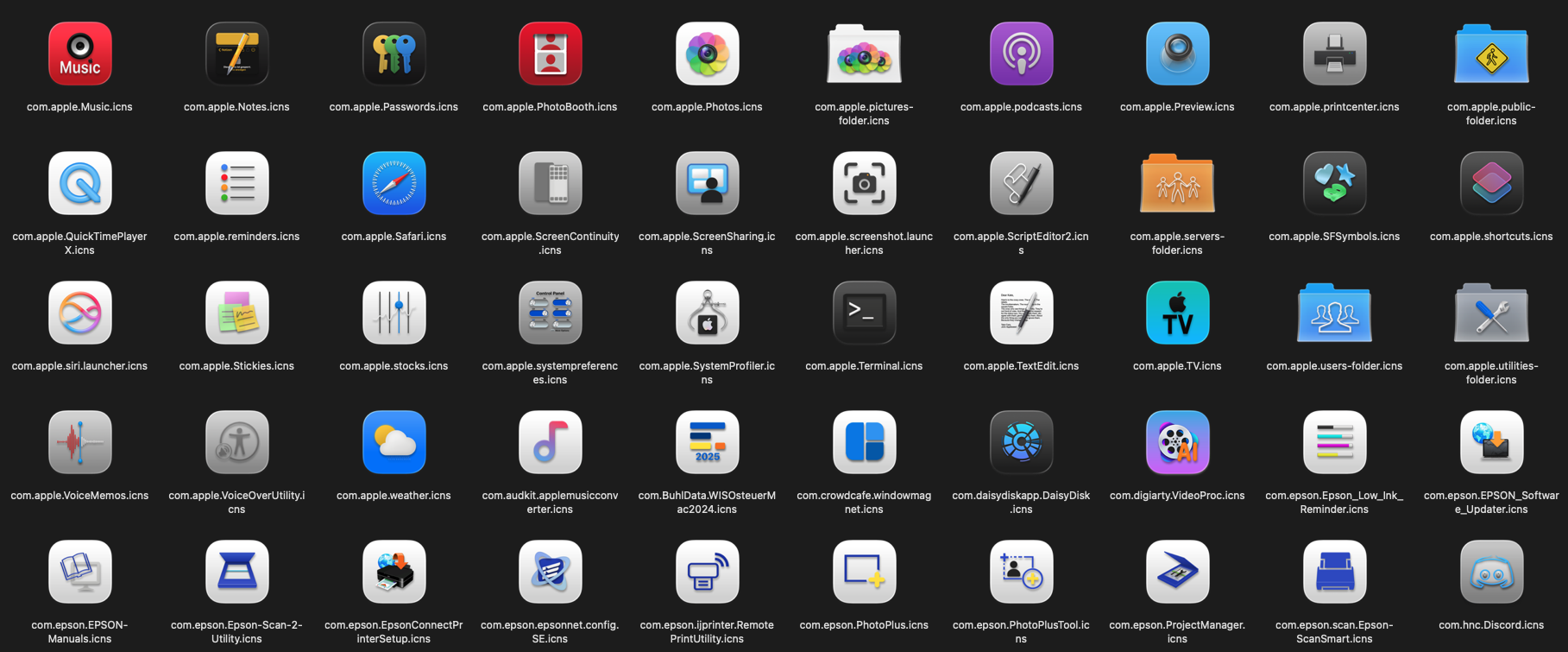Select the com.hnc.Discord.icns file

1490,573
